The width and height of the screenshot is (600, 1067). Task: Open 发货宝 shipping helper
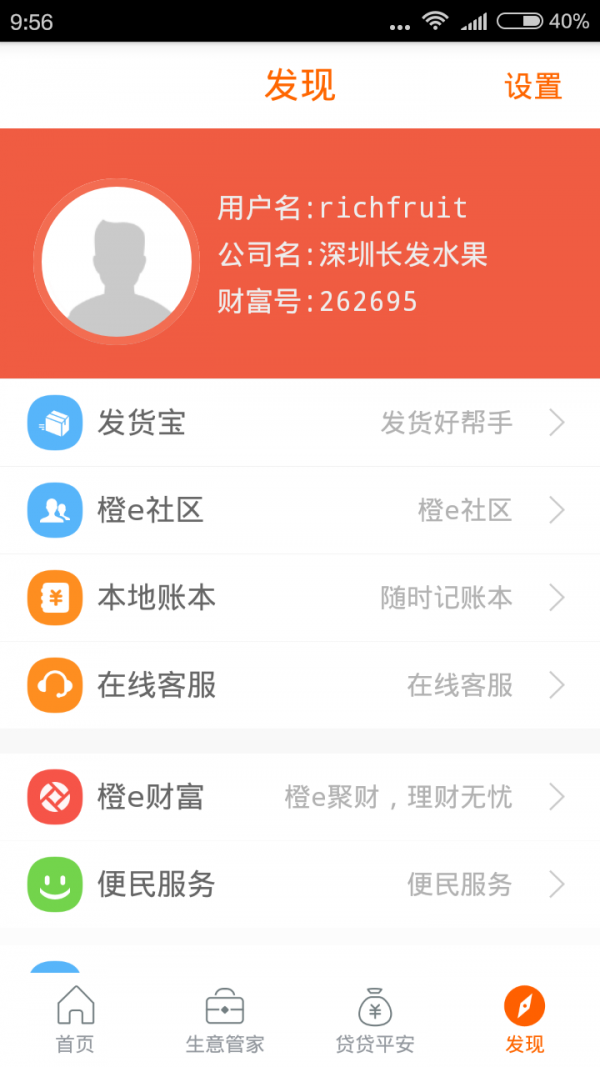click(300, 423)
